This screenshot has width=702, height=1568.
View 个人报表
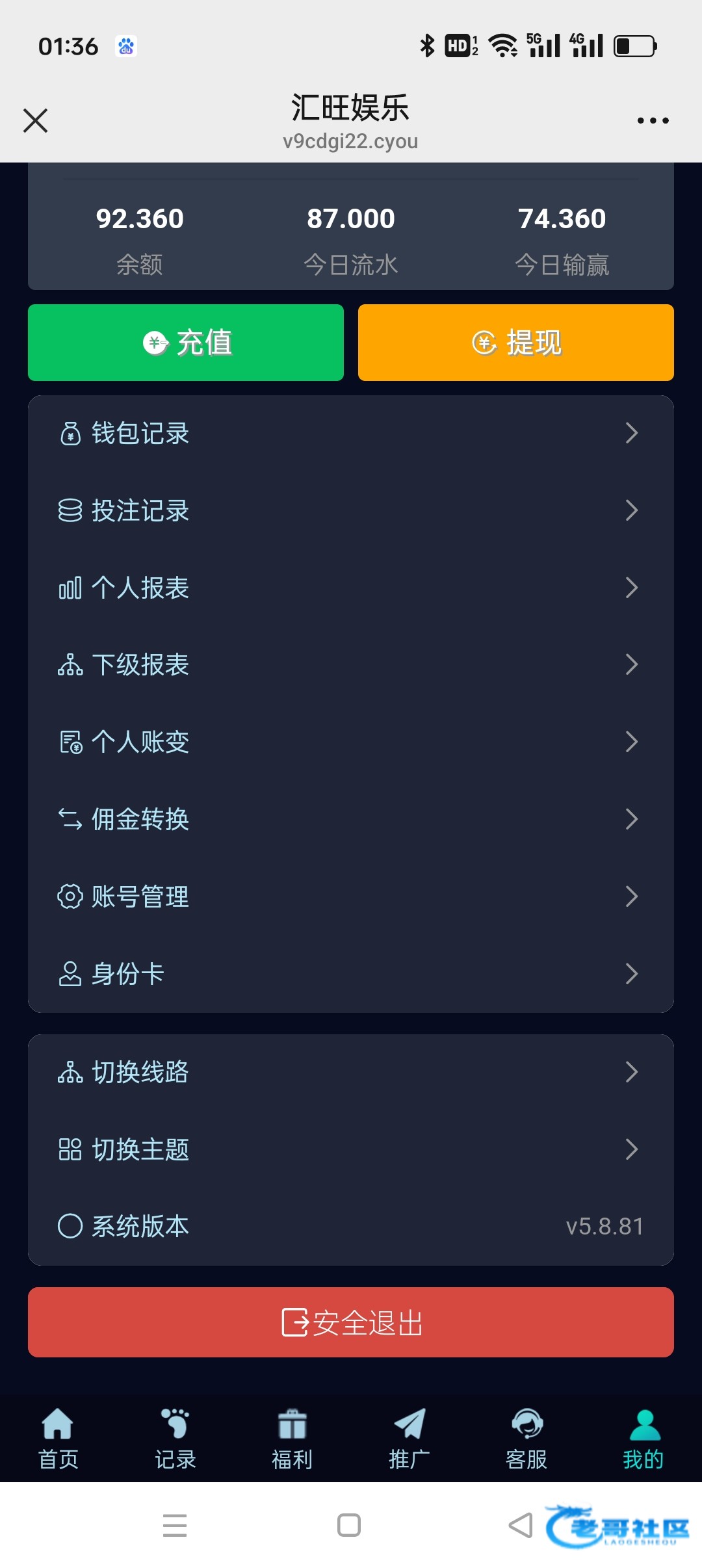point(350,588)
